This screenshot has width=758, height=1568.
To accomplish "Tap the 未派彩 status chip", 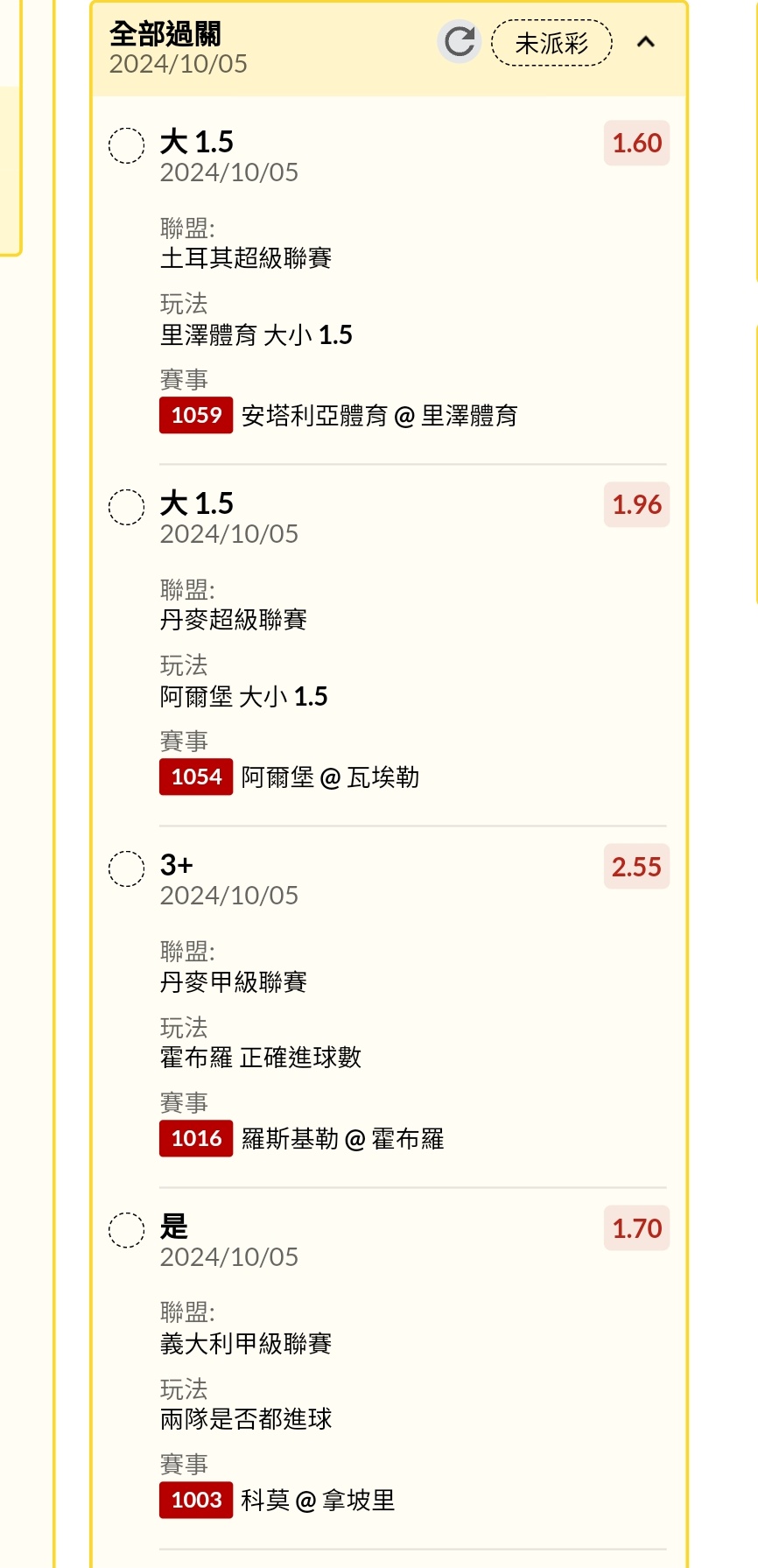I will [x=551, y=43].
